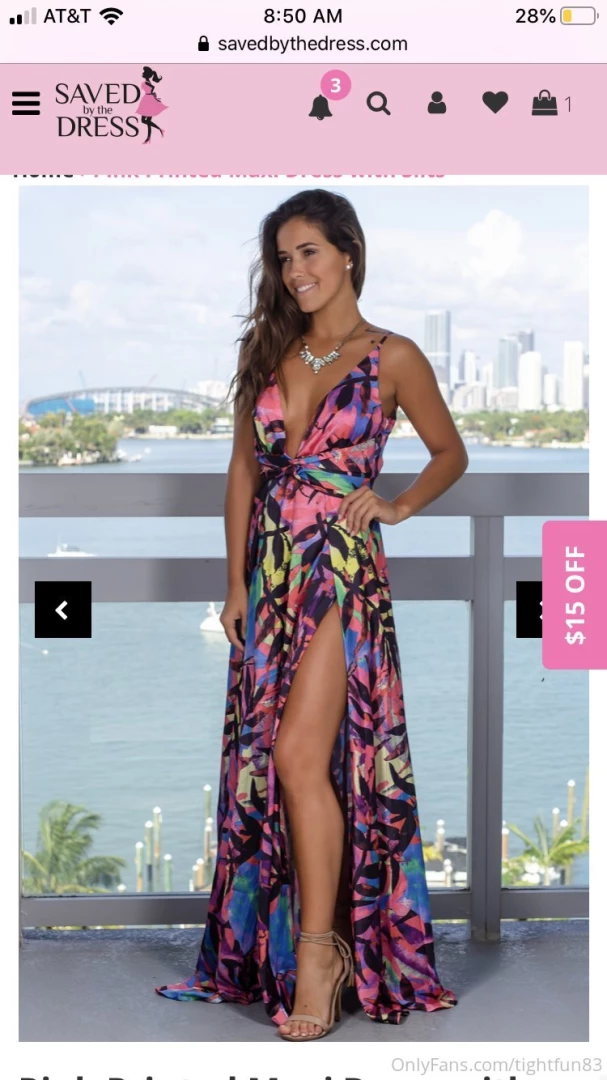This screenshot has height=1080, width=607.
Task: Open the $15 OFF offer tab
Action: coord(575,594)
